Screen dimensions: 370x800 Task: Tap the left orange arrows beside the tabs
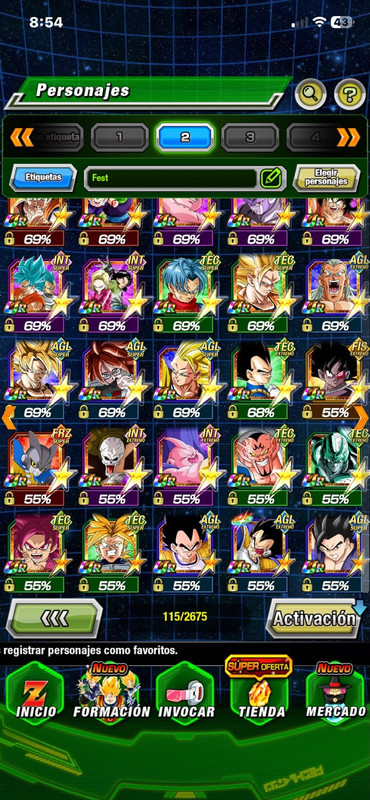click(x=21, y=137)
